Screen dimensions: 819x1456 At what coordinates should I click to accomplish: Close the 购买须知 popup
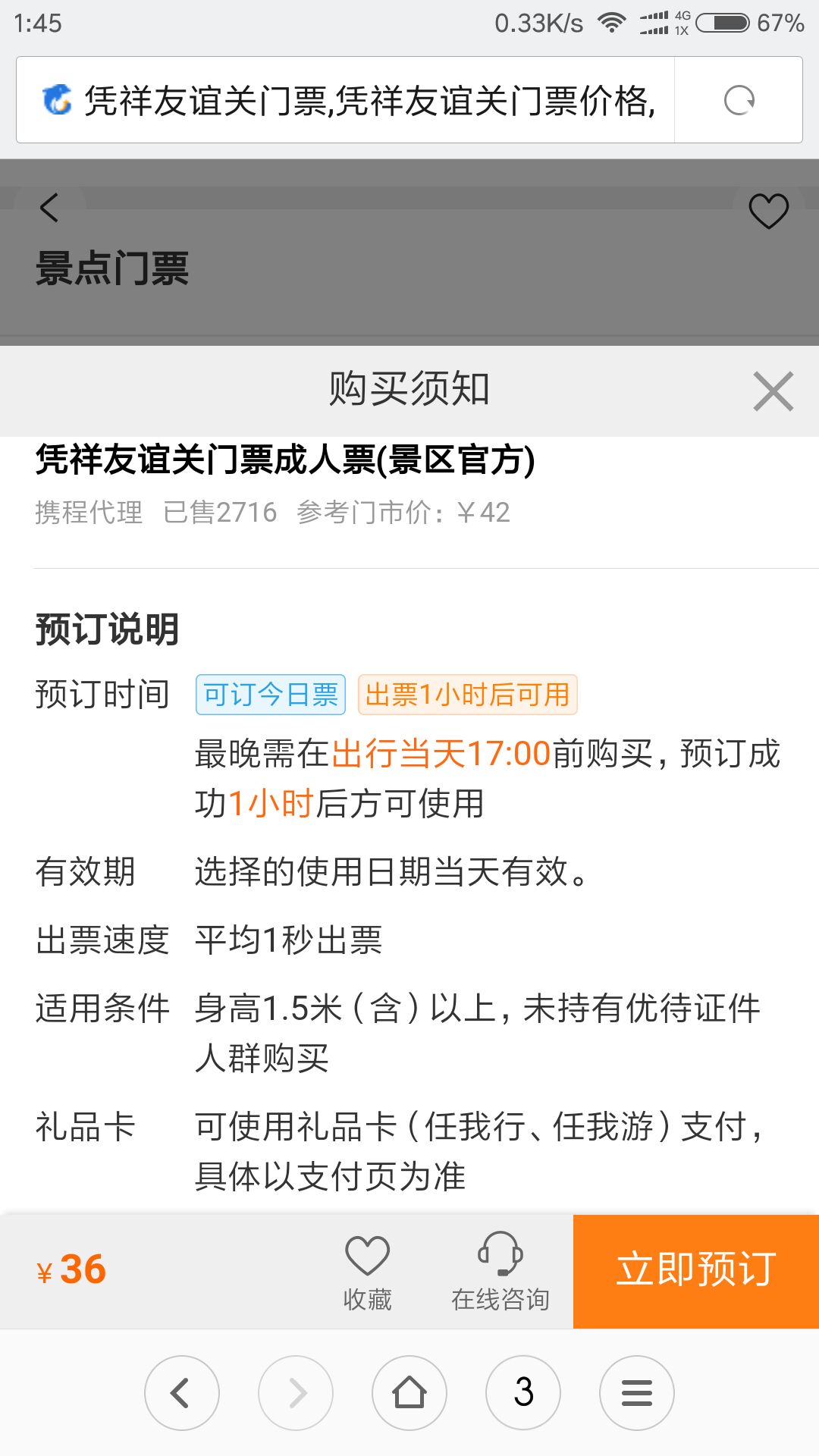tap(773, 391)
